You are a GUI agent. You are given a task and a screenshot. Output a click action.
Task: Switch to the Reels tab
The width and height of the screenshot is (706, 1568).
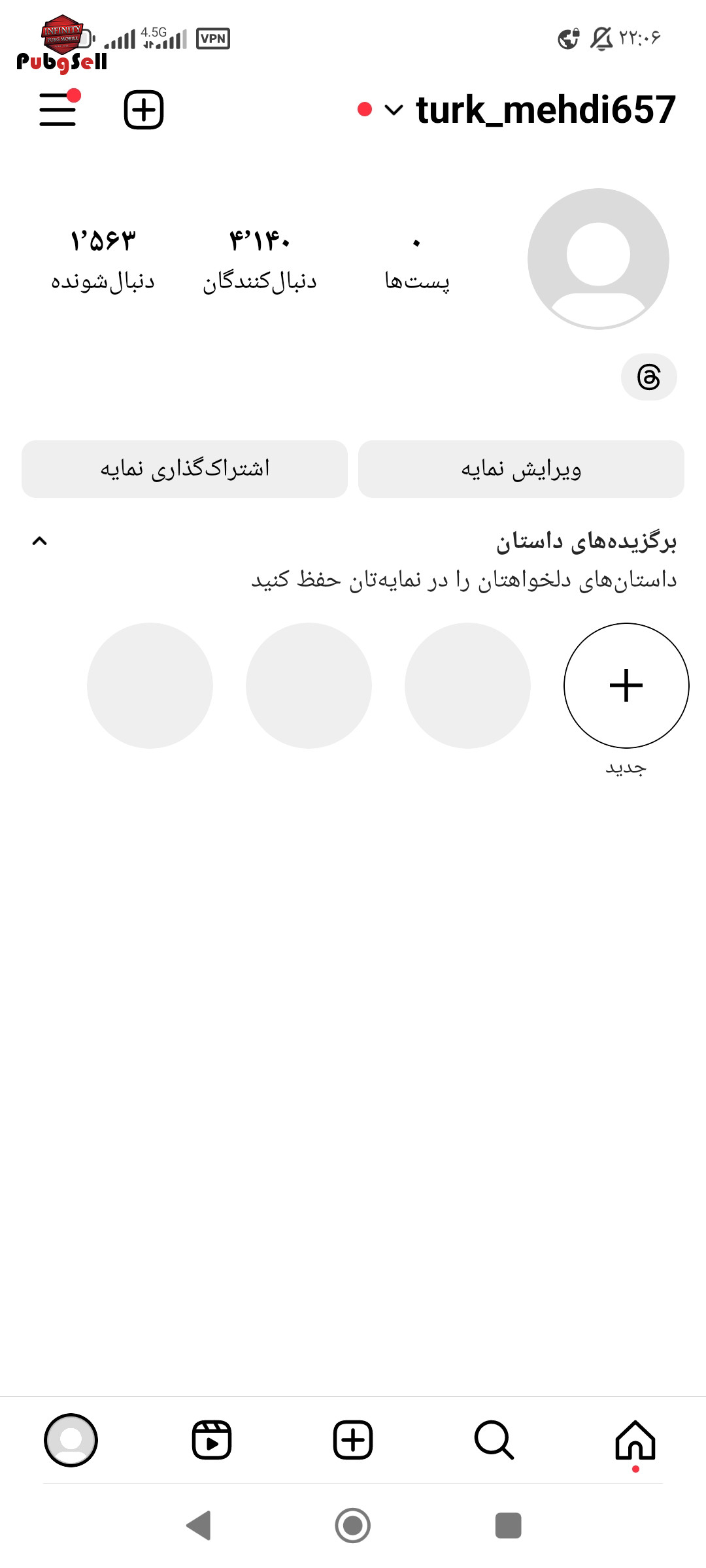212,1440
